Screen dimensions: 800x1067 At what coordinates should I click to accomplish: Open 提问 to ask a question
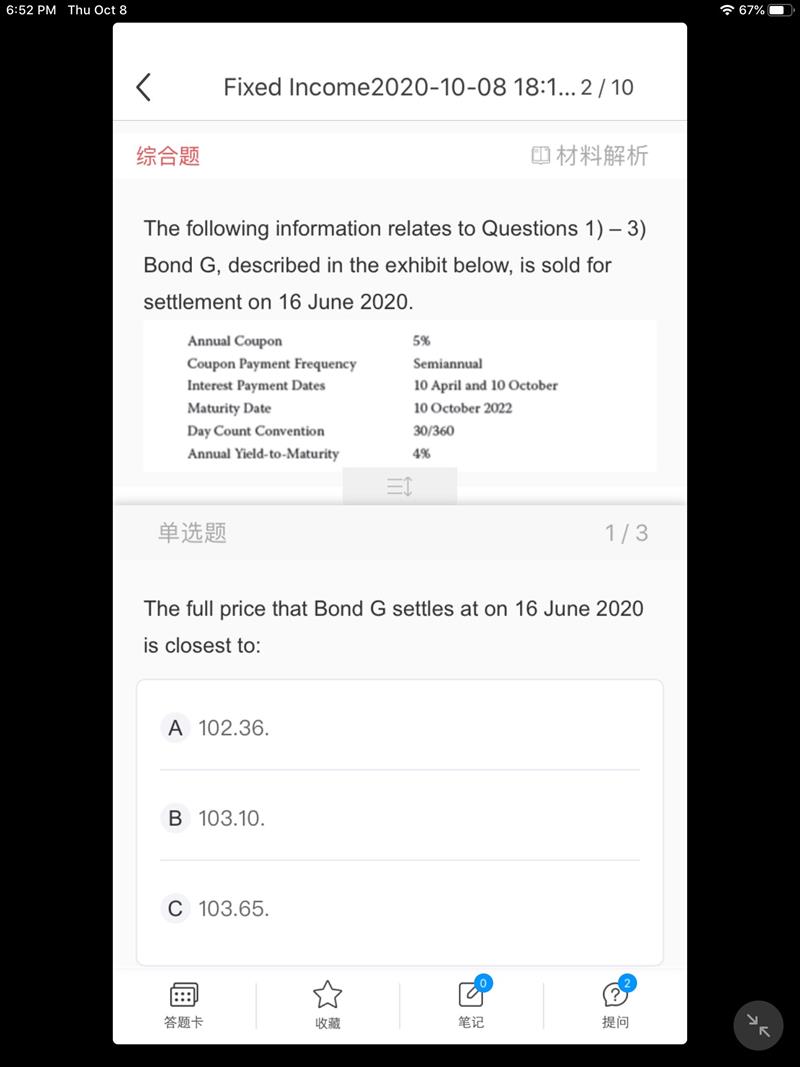(x=615, y=1005)
